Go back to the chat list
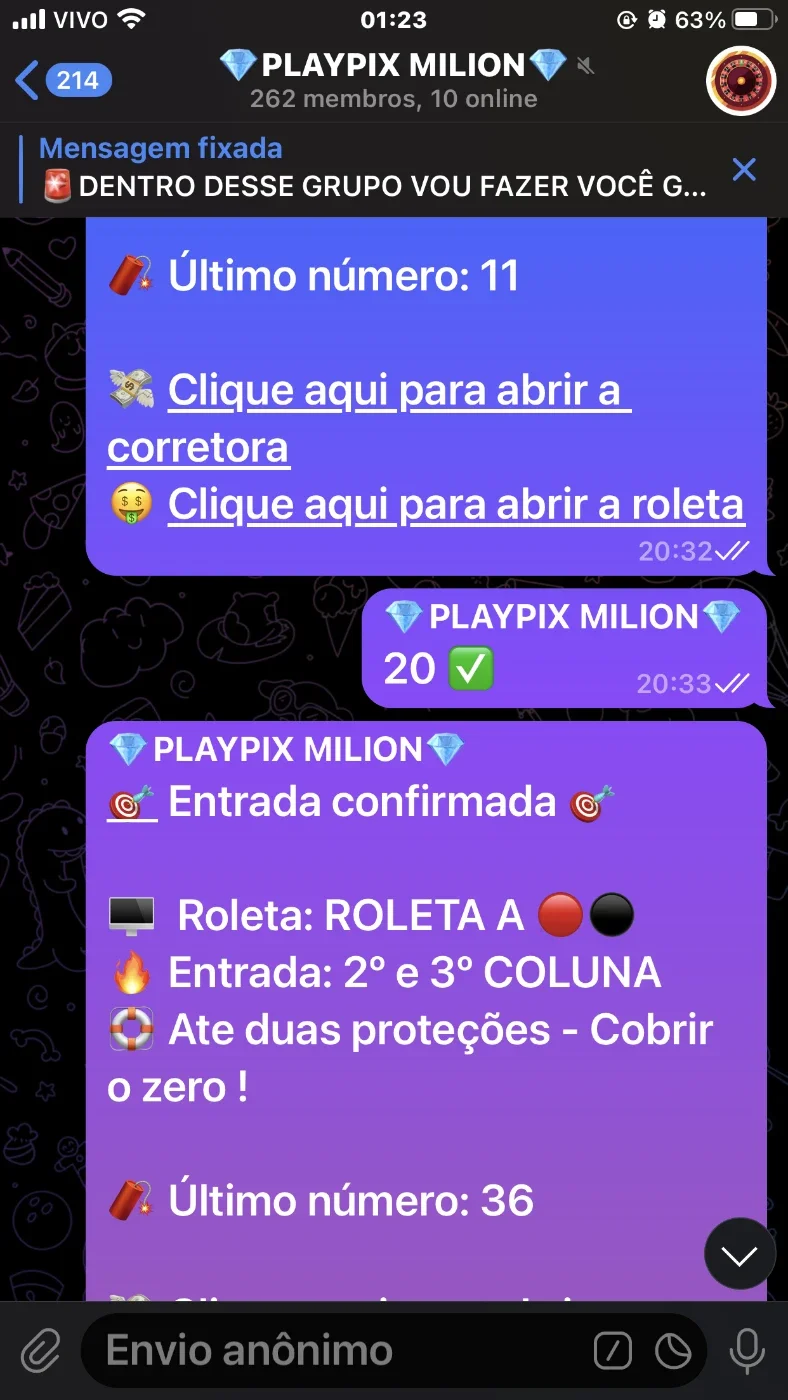788x1400 pixels. 62,80
